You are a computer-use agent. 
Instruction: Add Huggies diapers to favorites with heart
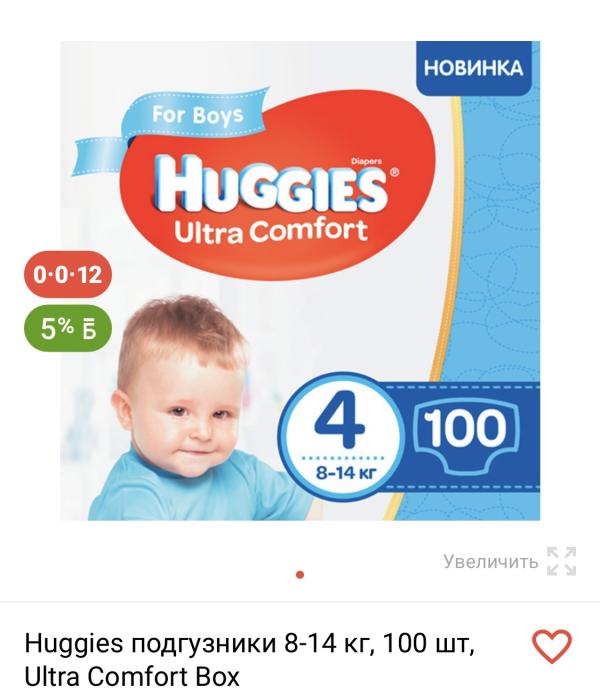(x=552, y=646)
